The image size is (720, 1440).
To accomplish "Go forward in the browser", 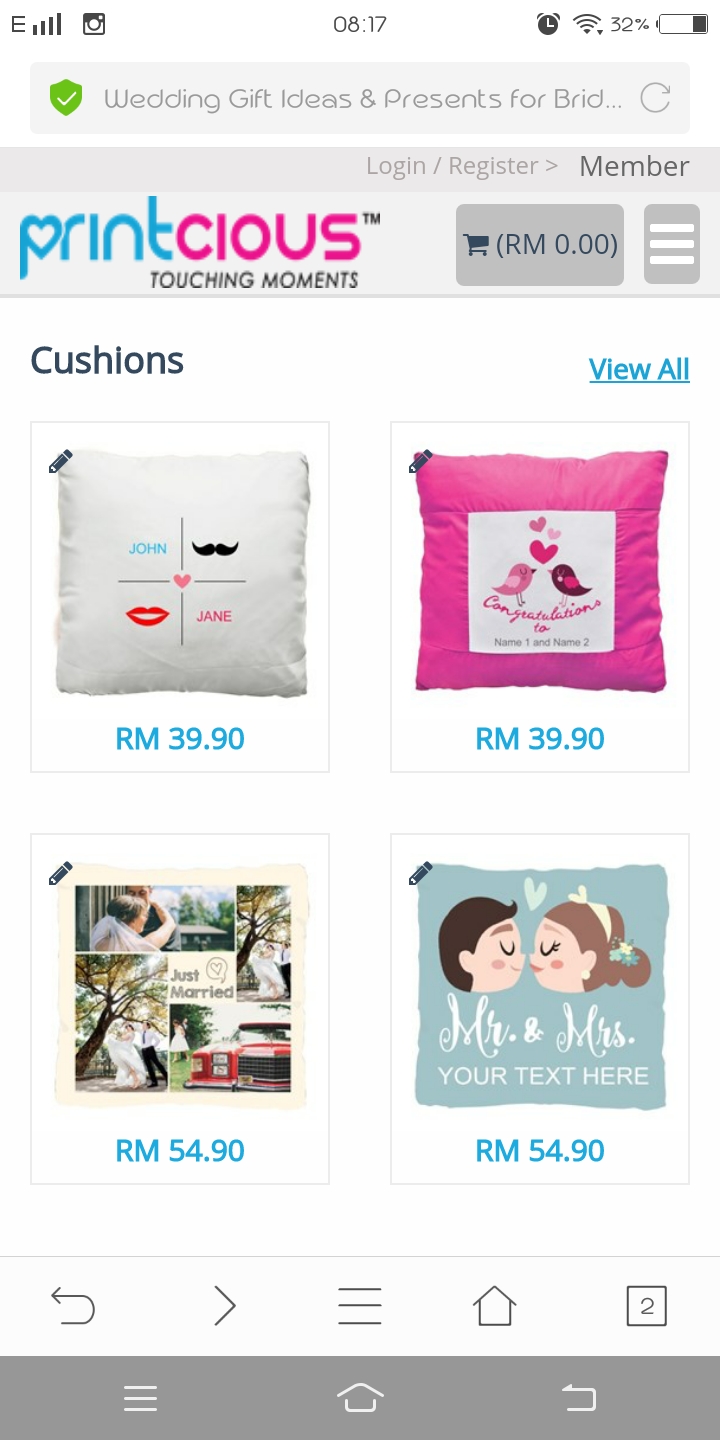I will click(225, 1306).
